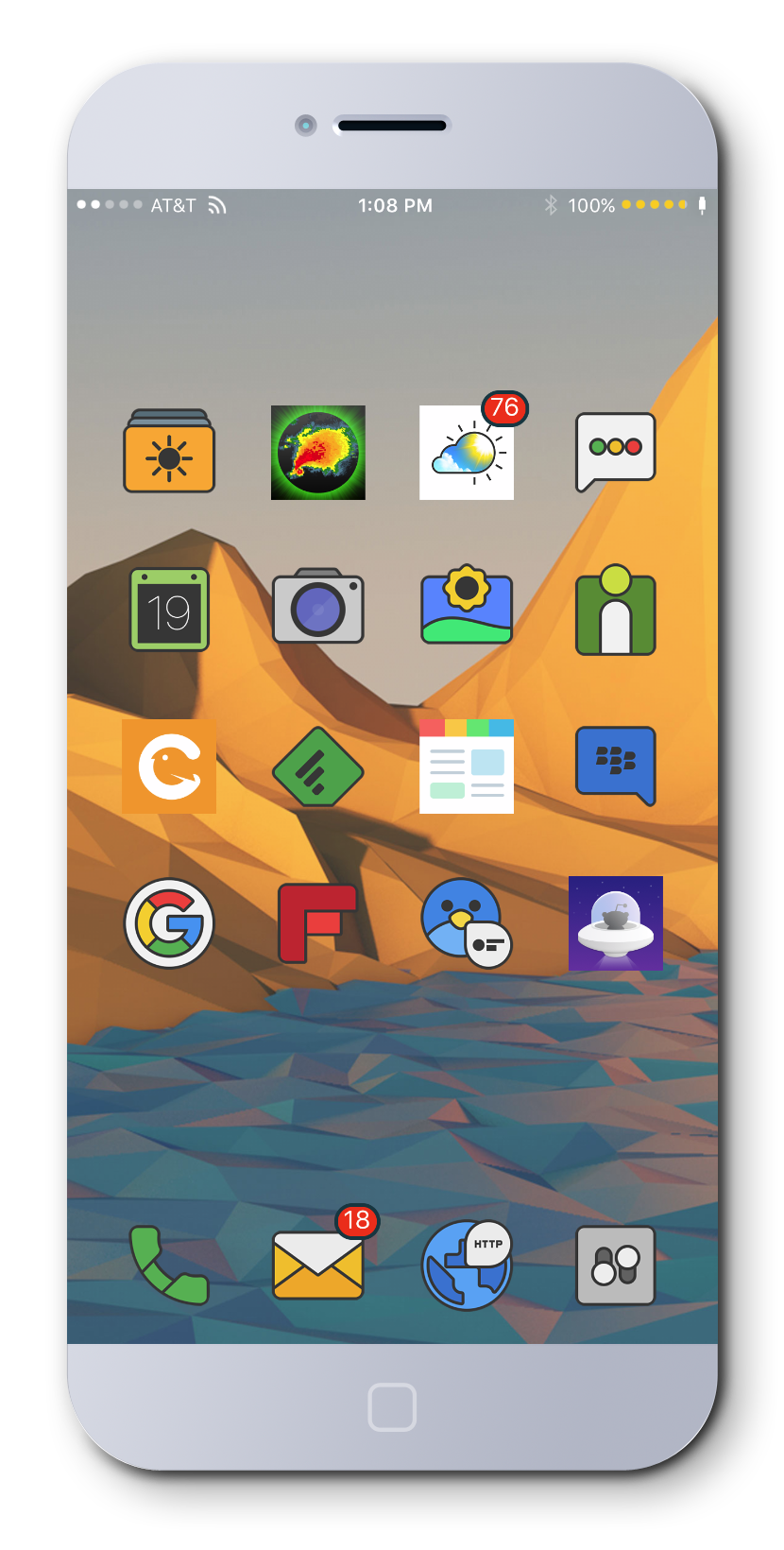Open the weather app with 76 badge
The height and width of the screenshot is (1550, 784).
pyautogui.click(x=467, y=453)
